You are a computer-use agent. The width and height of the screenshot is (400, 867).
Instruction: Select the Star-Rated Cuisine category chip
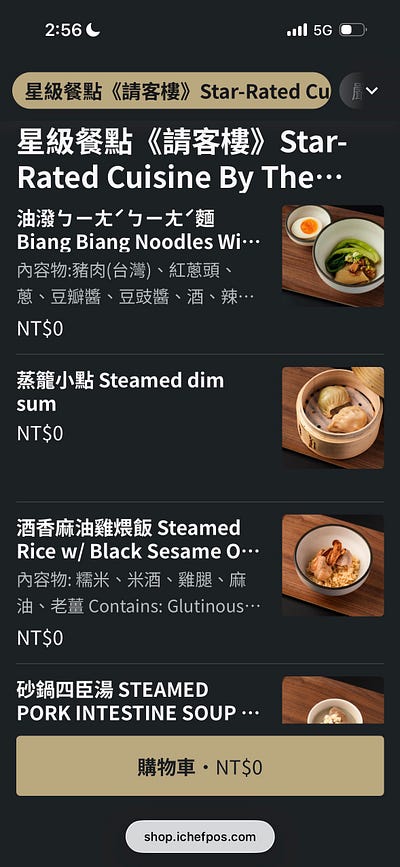[x=172, y=91]
